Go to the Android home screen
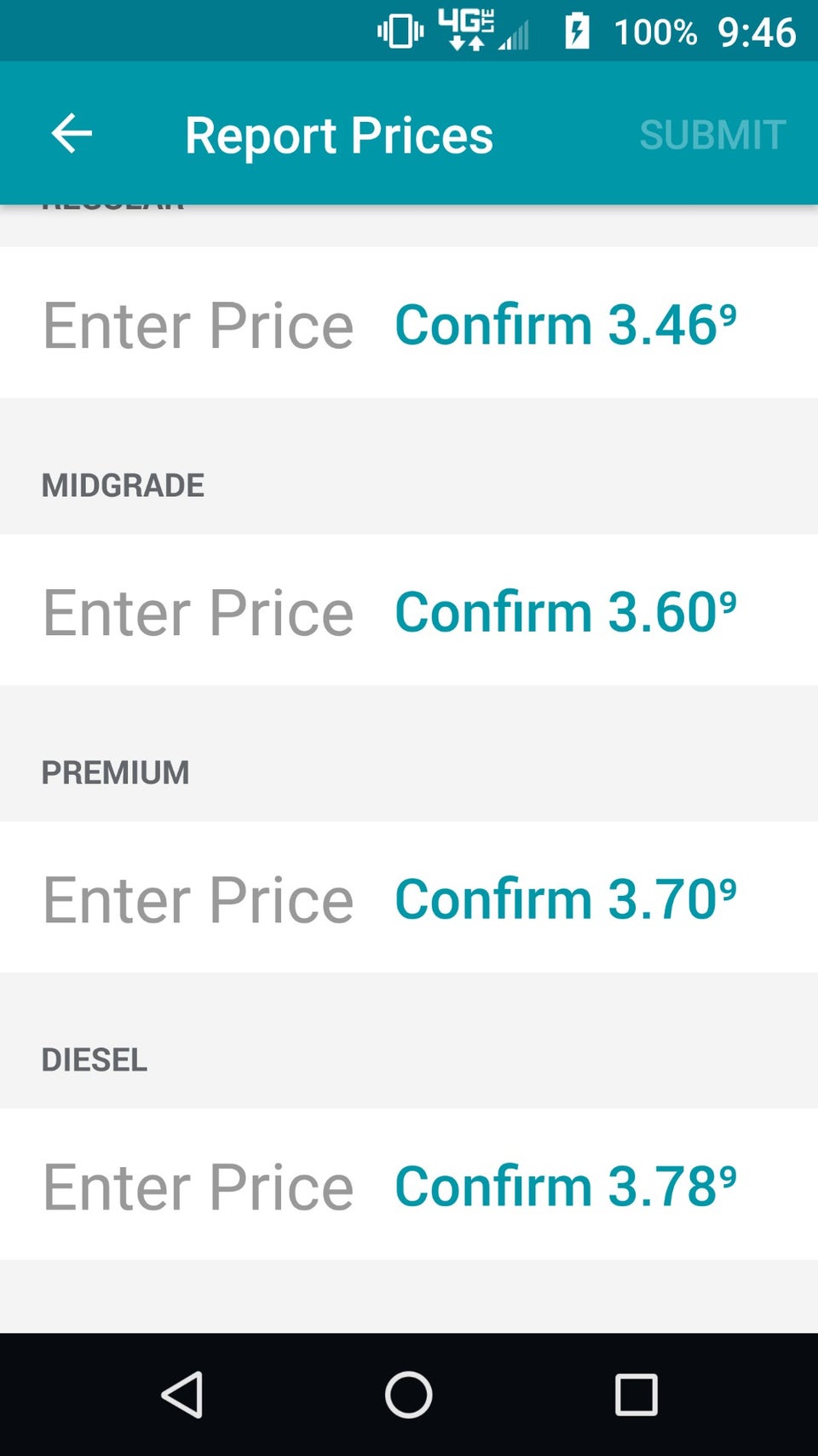Image resolution: width=818 pixels, height=1456 pixels. (409, 1395)
